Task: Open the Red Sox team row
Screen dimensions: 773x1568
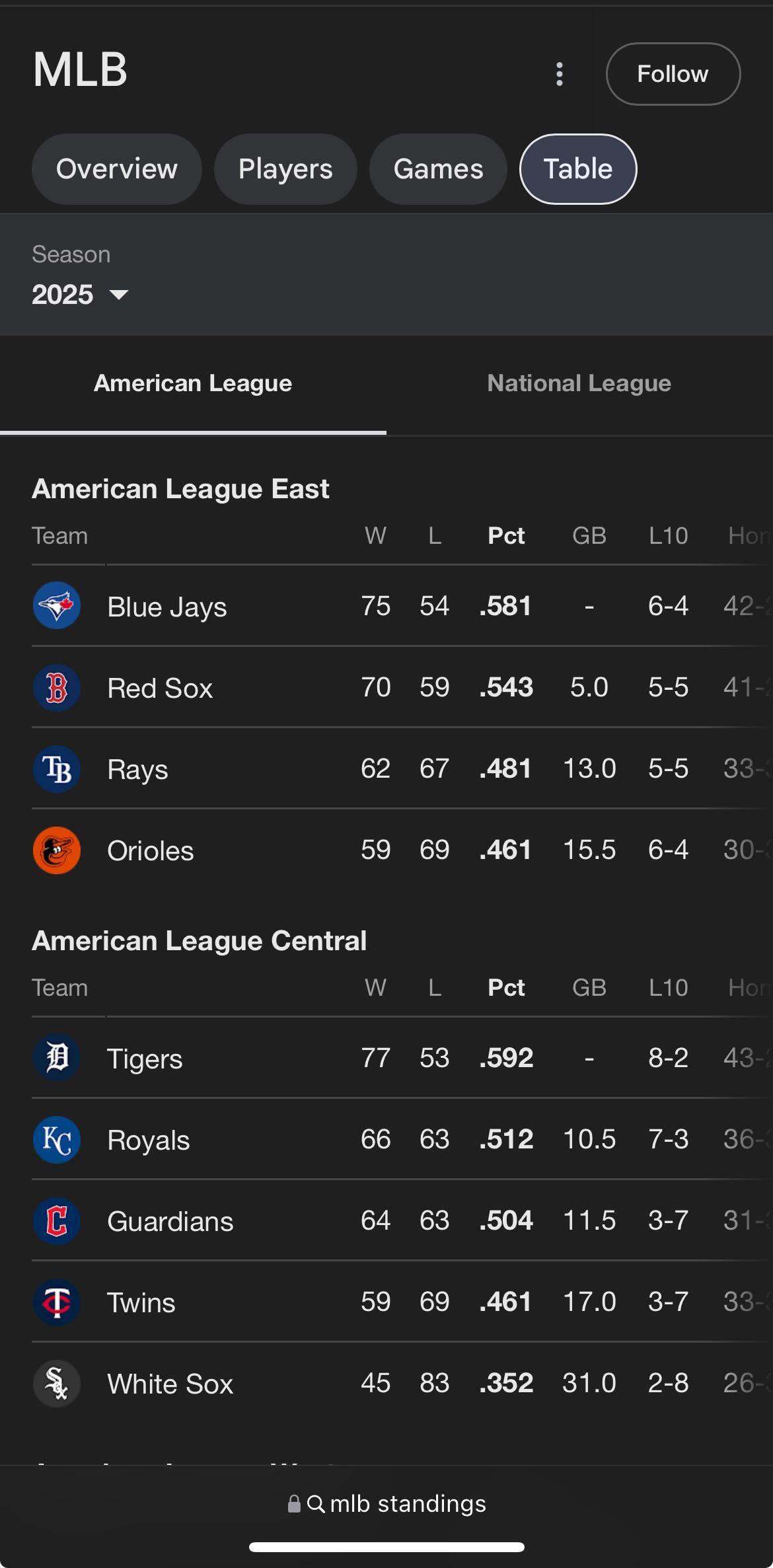Action: point(160,689)
